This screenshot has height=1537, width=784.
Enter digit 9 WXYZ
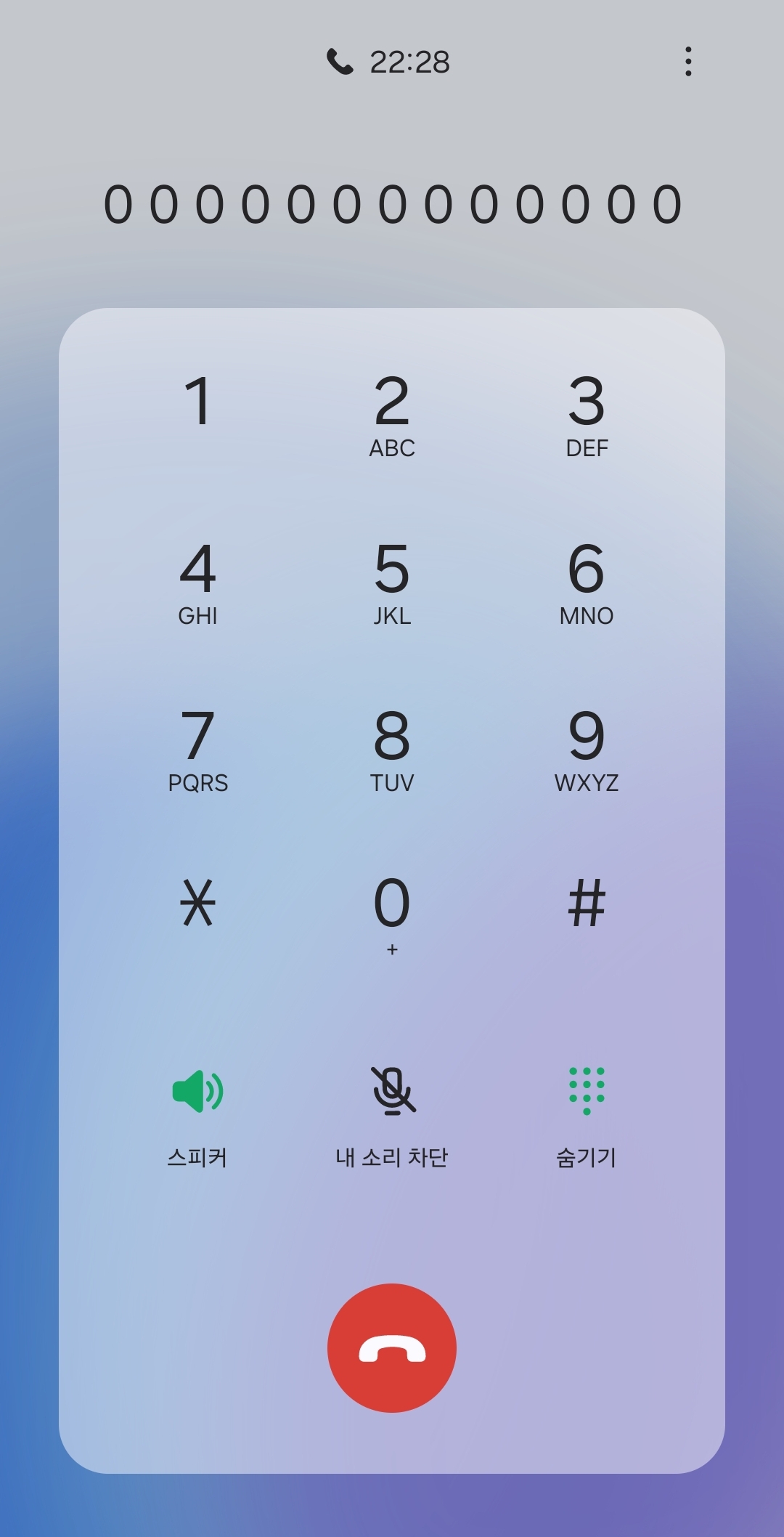click(x=587, y=750)
